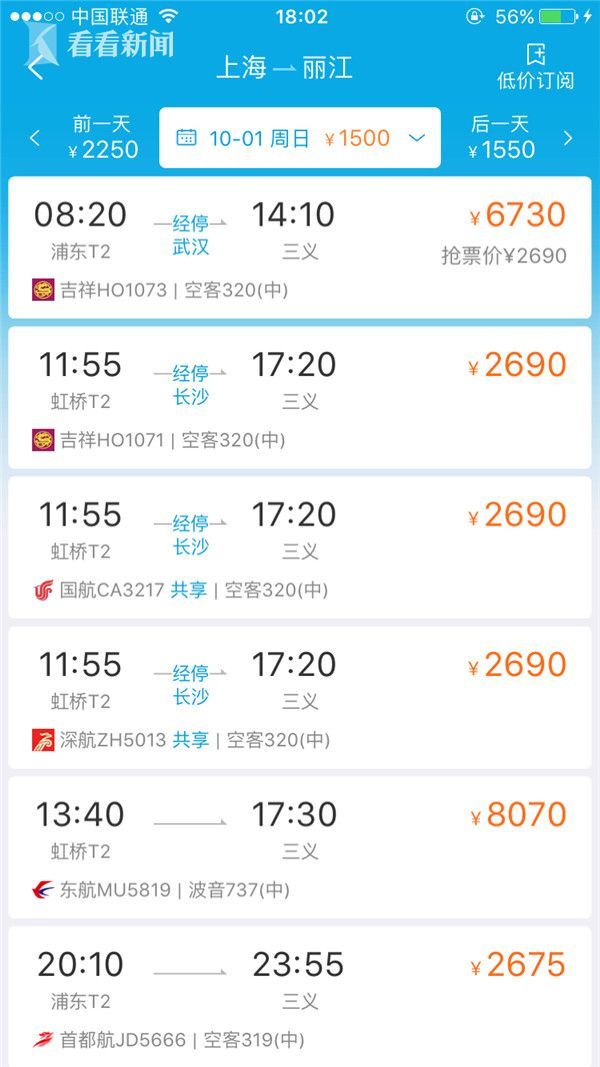
Task: Go back using the top-left arrow
Action: pos(36,68)
